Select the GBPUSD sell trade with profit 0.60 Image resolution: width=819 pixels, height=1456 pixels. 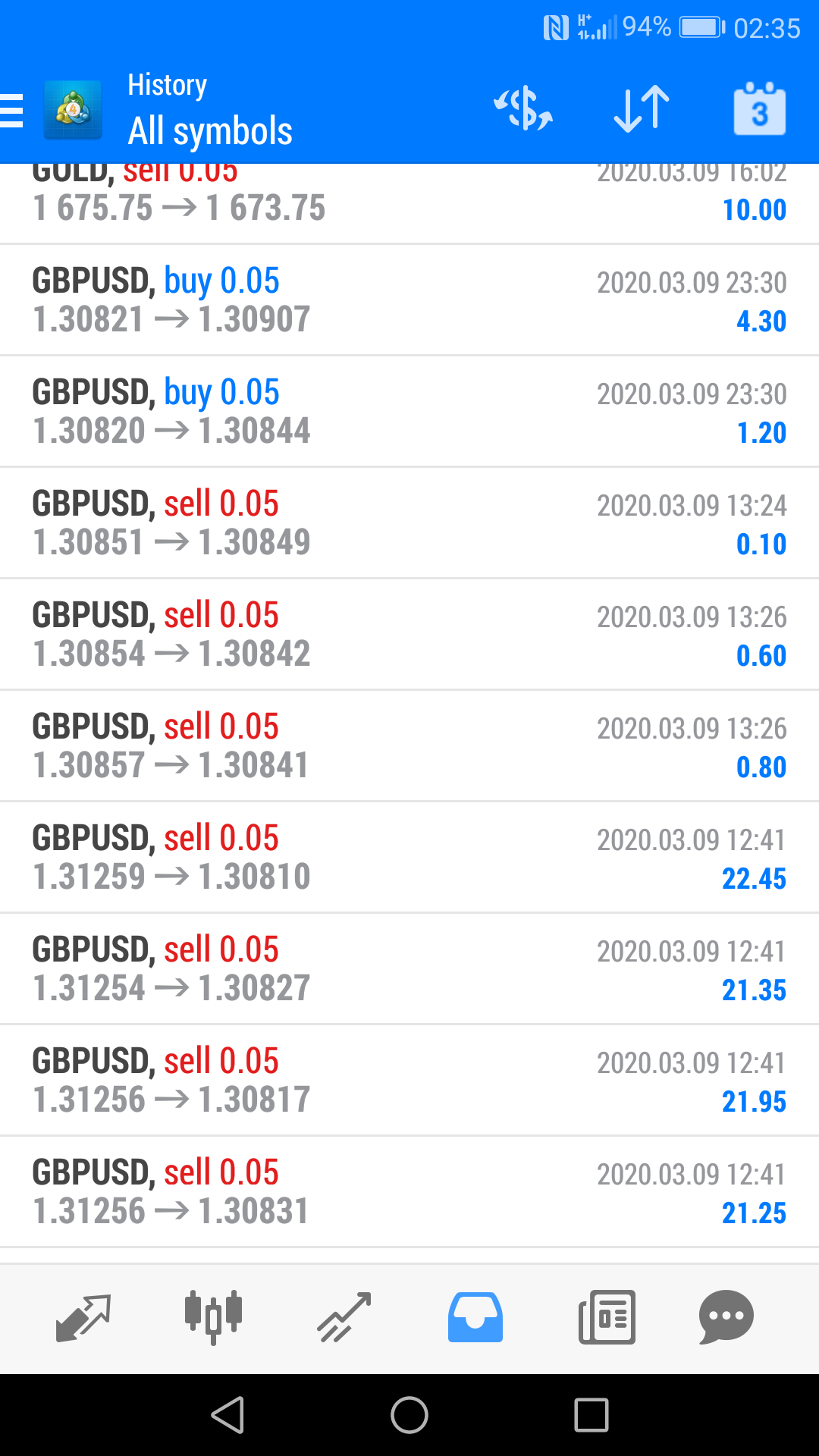click(x=409, y=635)
